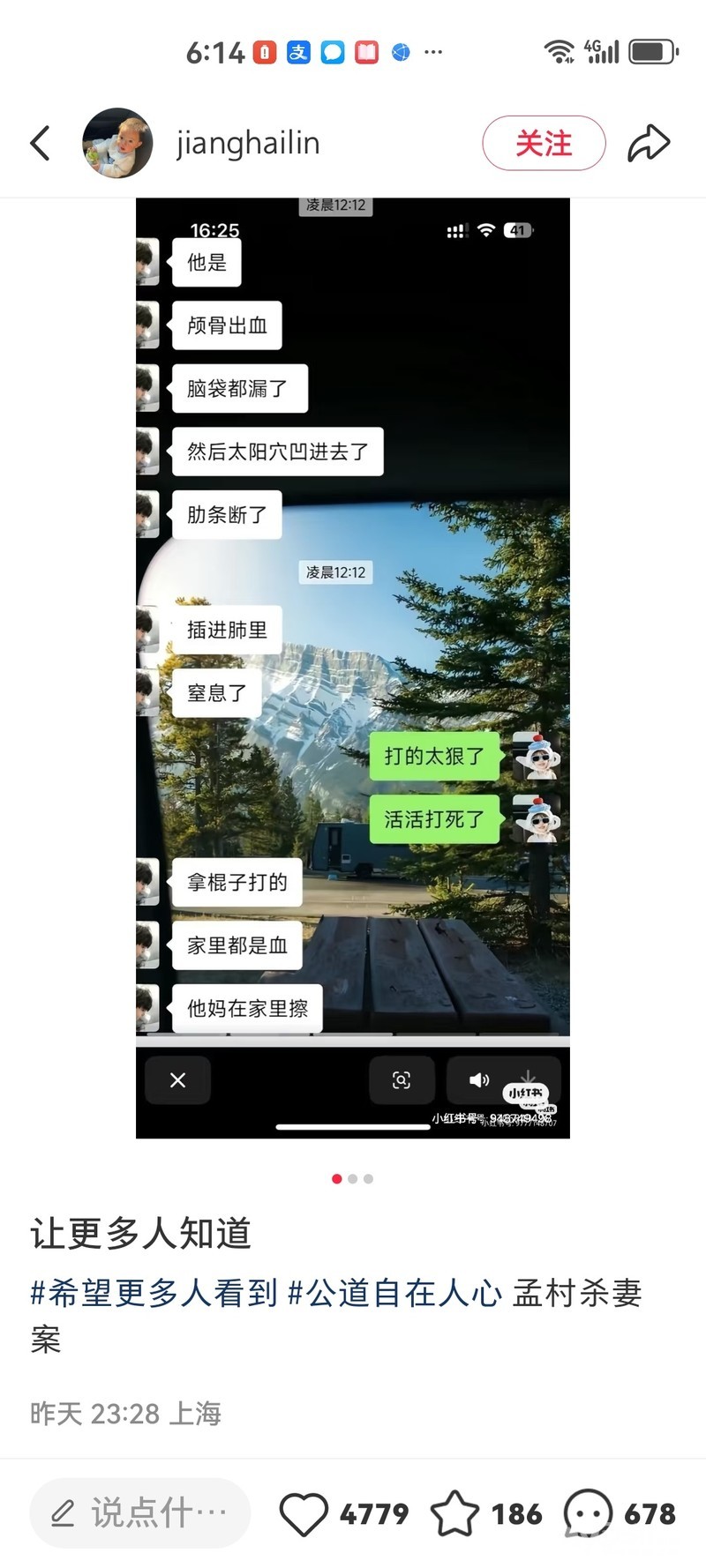
Task: Share this post
Action: (x=649, y=143)
